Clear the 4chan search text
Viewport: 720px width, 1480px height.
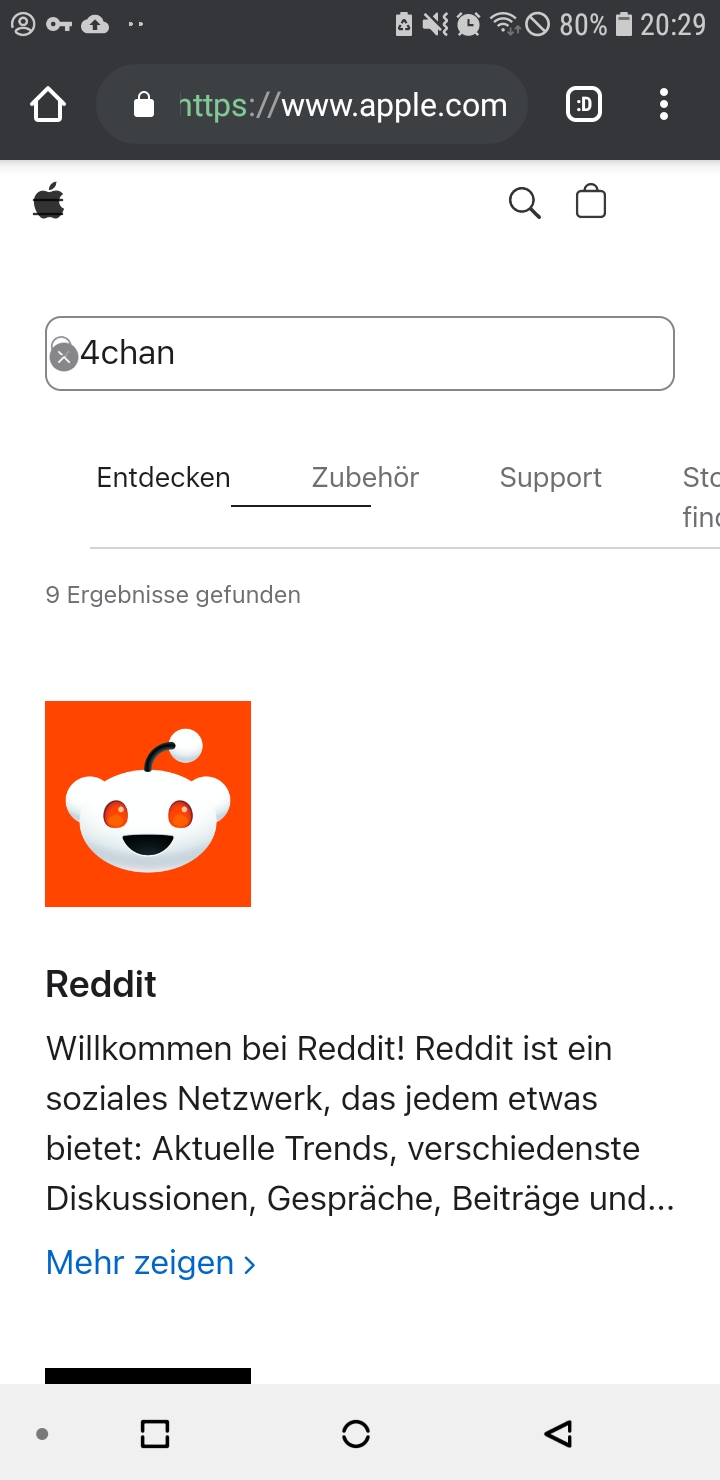[x=63, y=356]
